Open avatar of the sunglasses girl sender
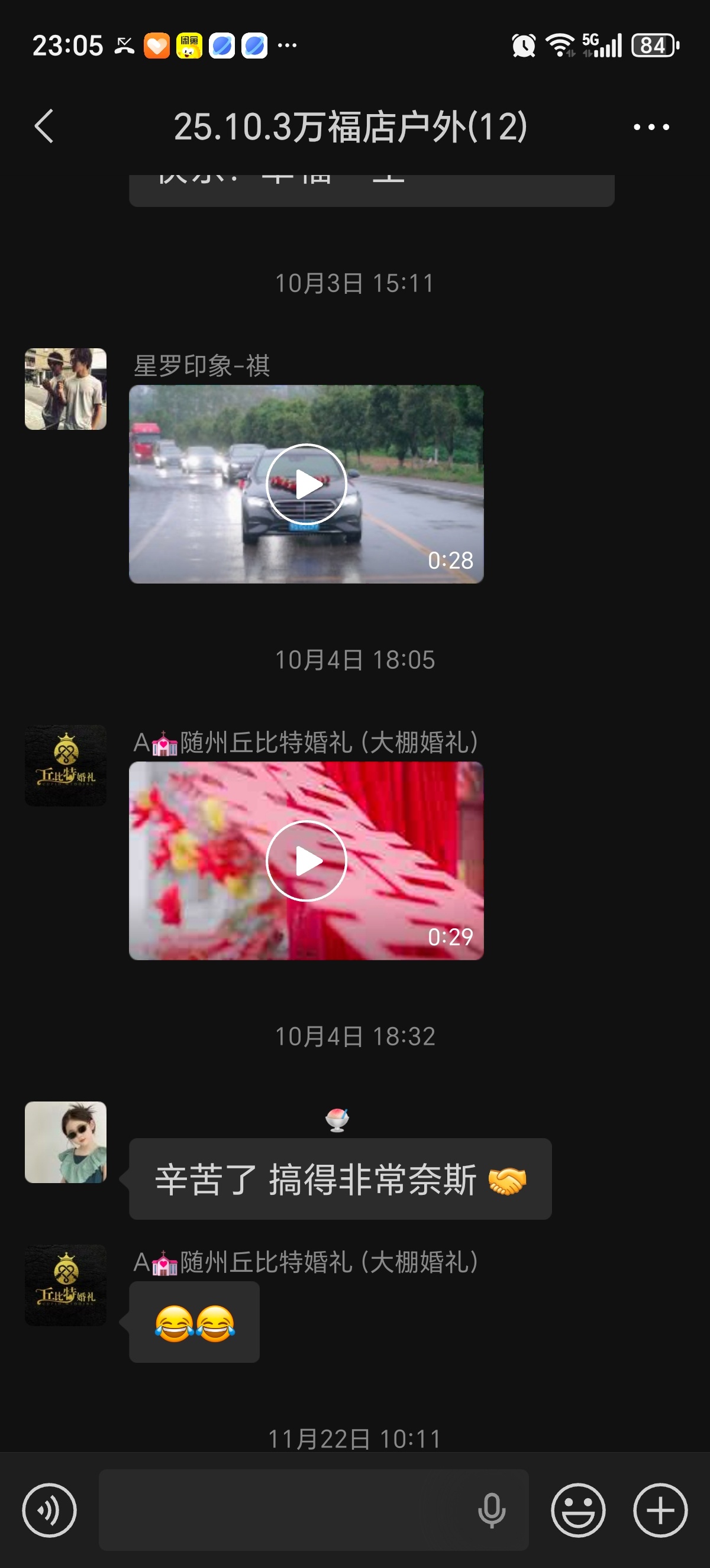 tap(66, 1142)
